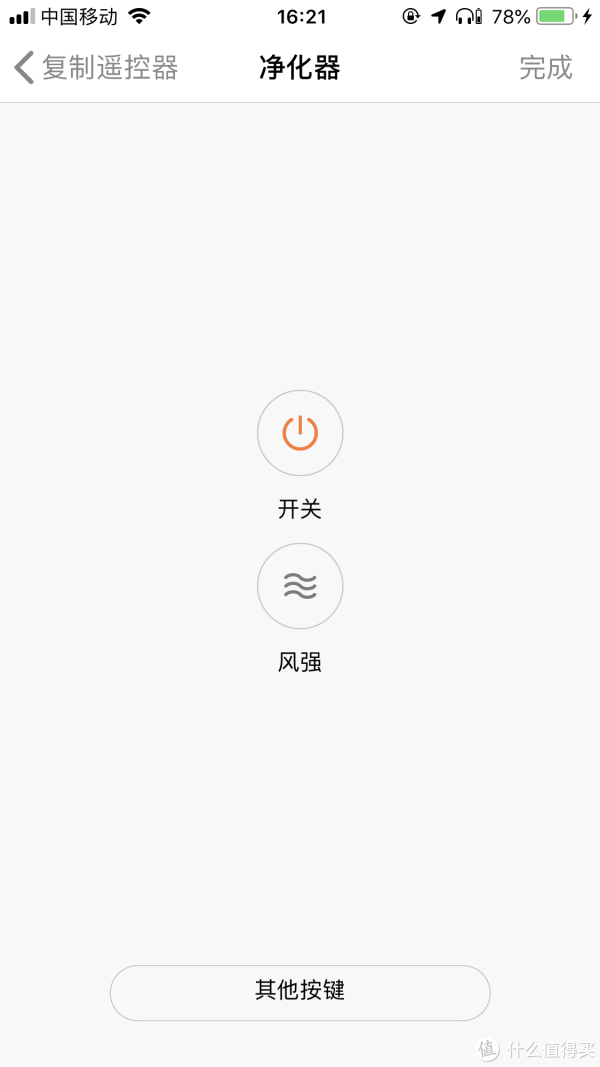This screenshot has width=600, height=1067.
Task: Tap the 风强 wind strength button
Action: tap(300, 586)
